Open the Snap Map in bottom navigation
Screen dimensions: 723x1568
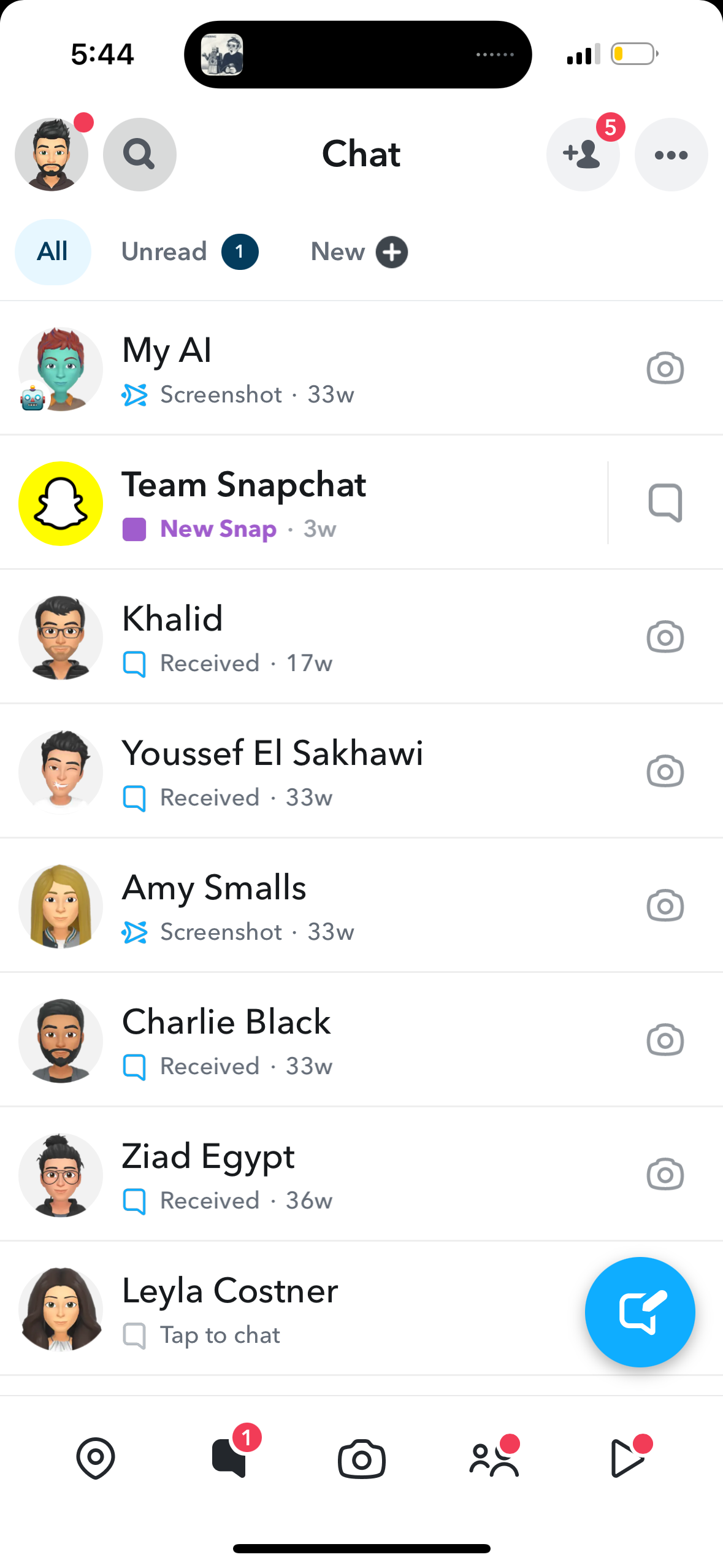pyautogui.click(x=95, y=1459)
